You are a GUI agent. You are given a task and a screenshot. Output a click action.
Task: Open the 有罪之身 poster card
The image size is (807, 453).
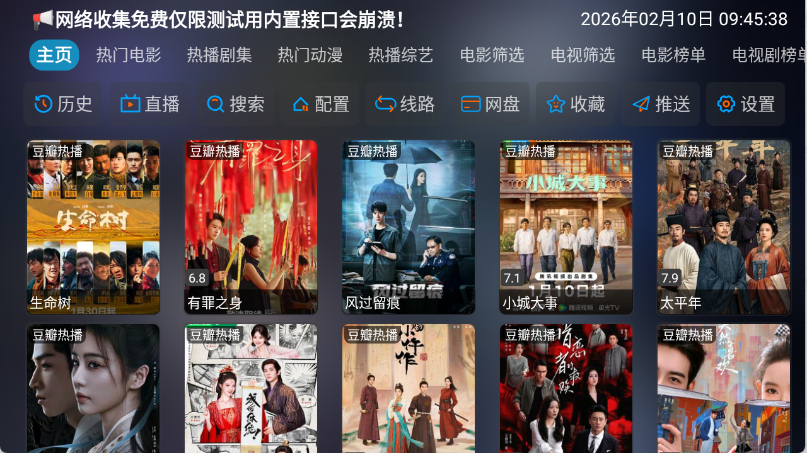tap(251, 227)
